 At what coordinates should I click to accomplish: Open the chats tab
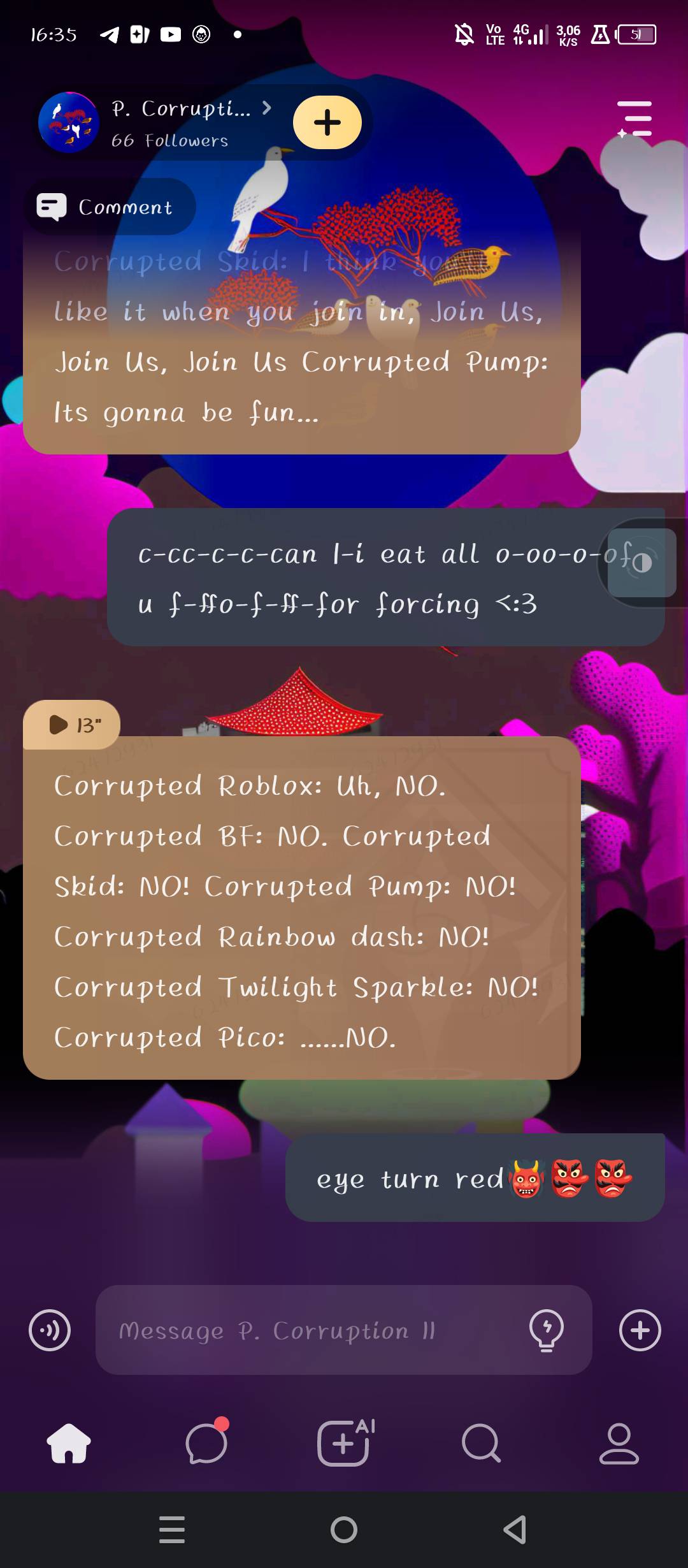click(206, 1444)
